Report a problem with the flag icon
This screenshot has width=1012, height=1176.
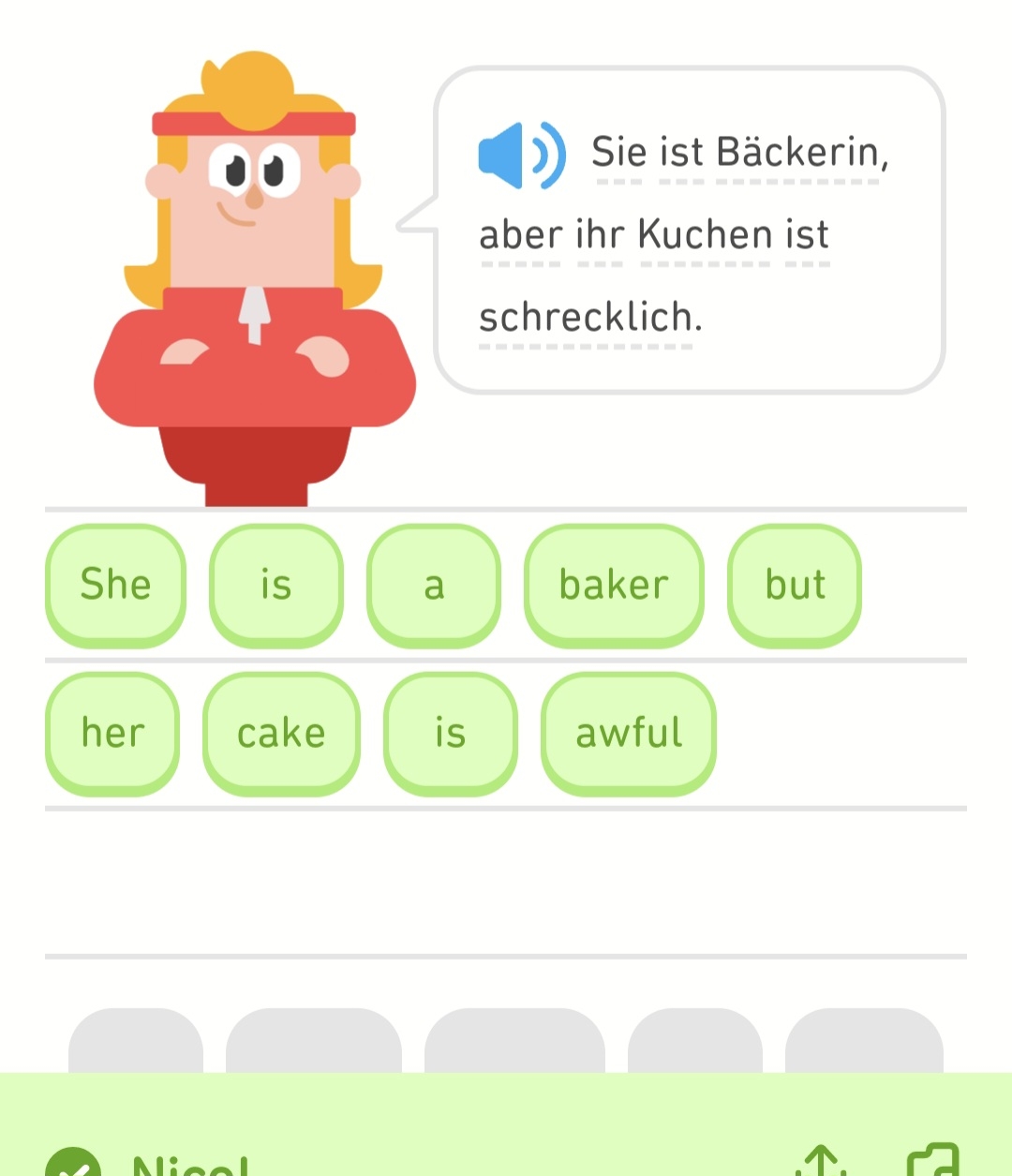click(932, 1160)
